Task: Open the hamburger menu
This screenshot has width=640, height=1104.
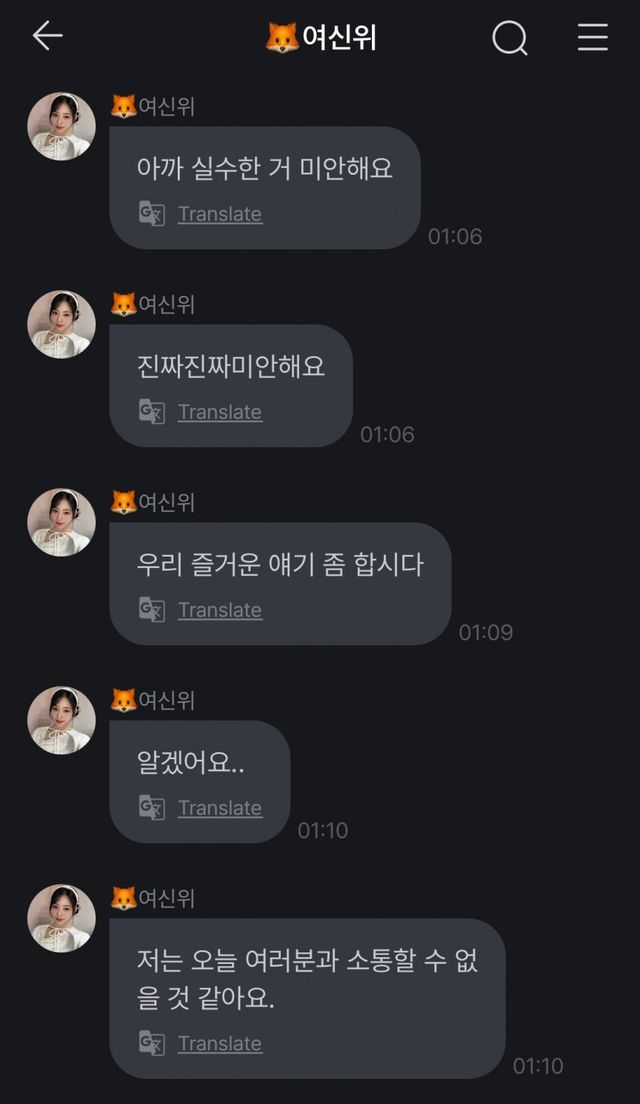Action: click(593, 37)
